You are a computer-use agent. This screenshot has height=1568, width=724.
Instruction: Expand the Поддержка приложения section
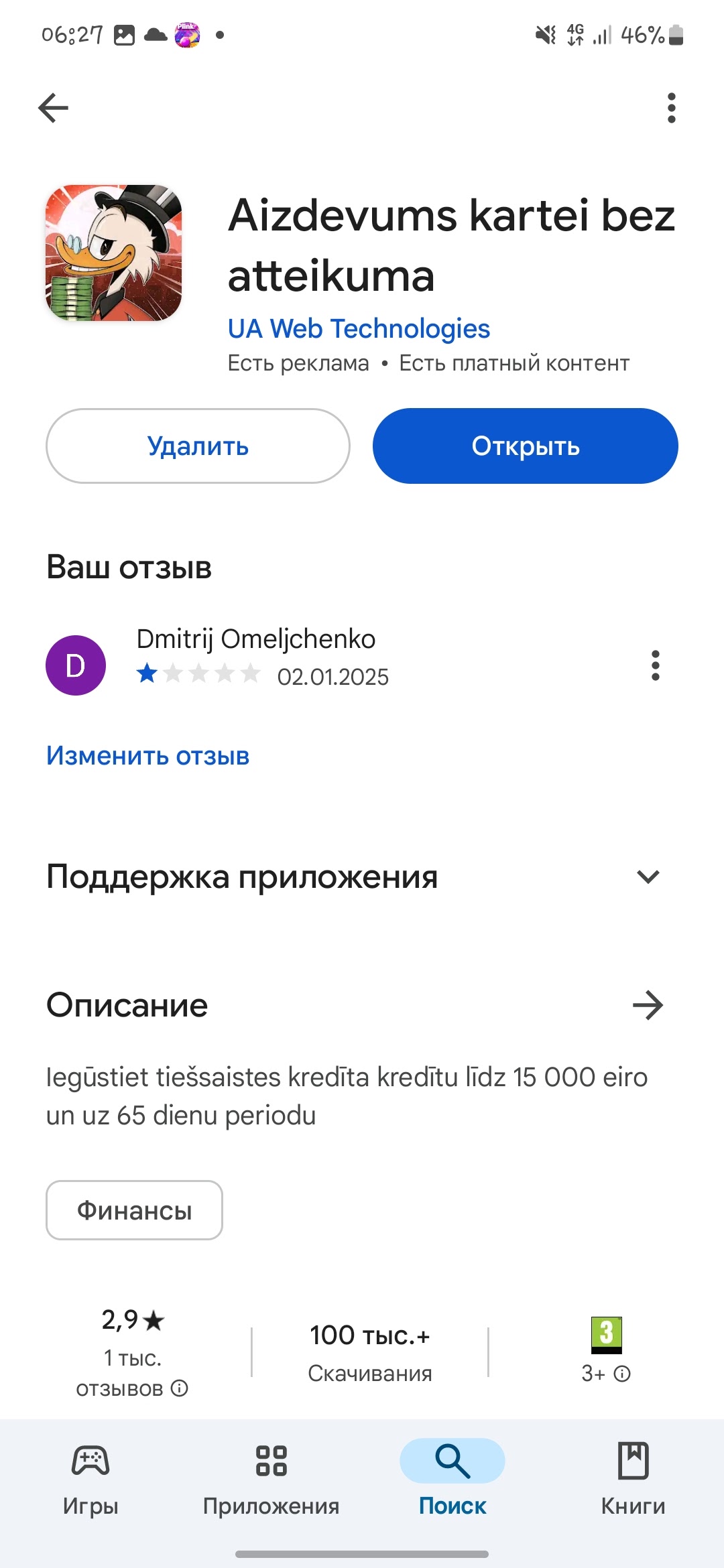tap(648, 876)
